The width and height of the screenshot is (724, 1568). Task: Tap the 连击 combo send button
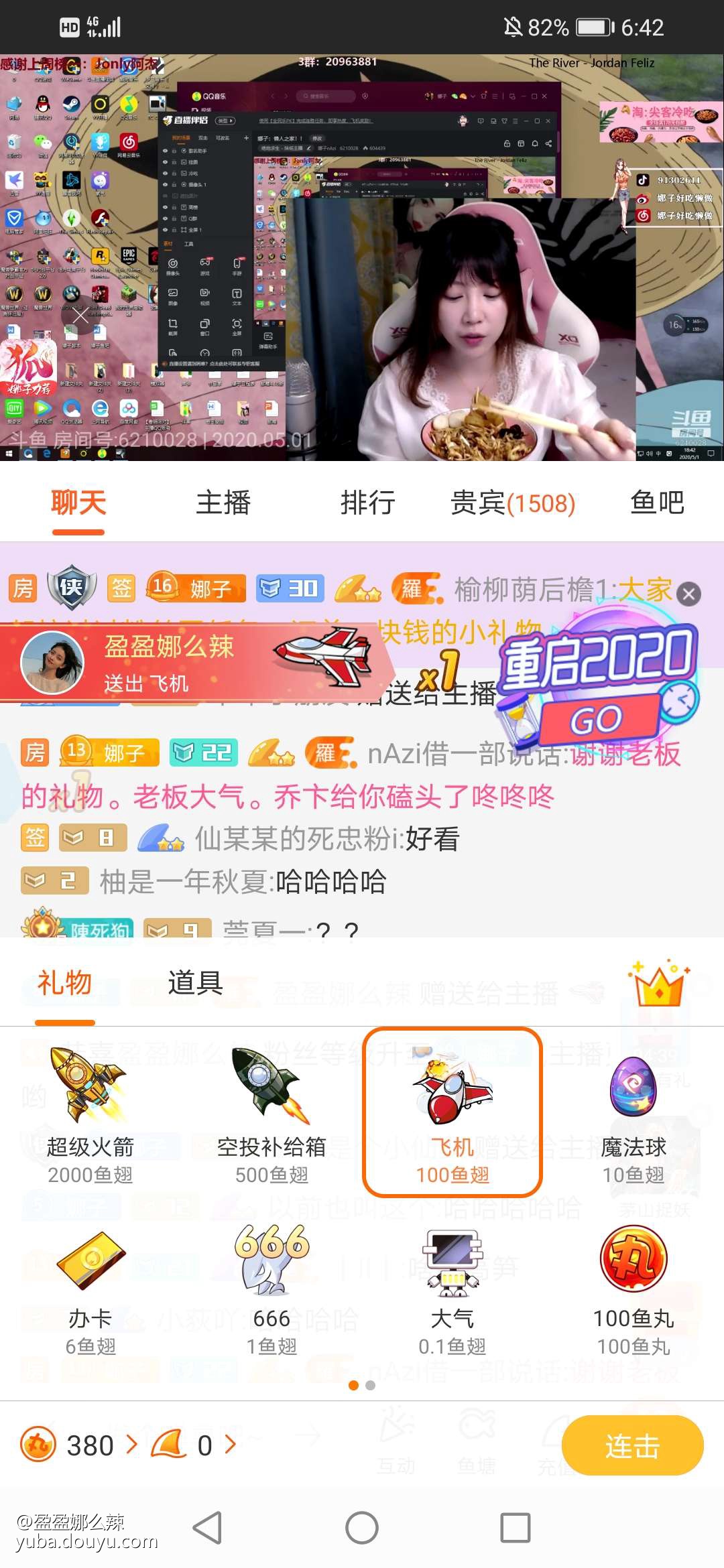tap(632, 1445)
